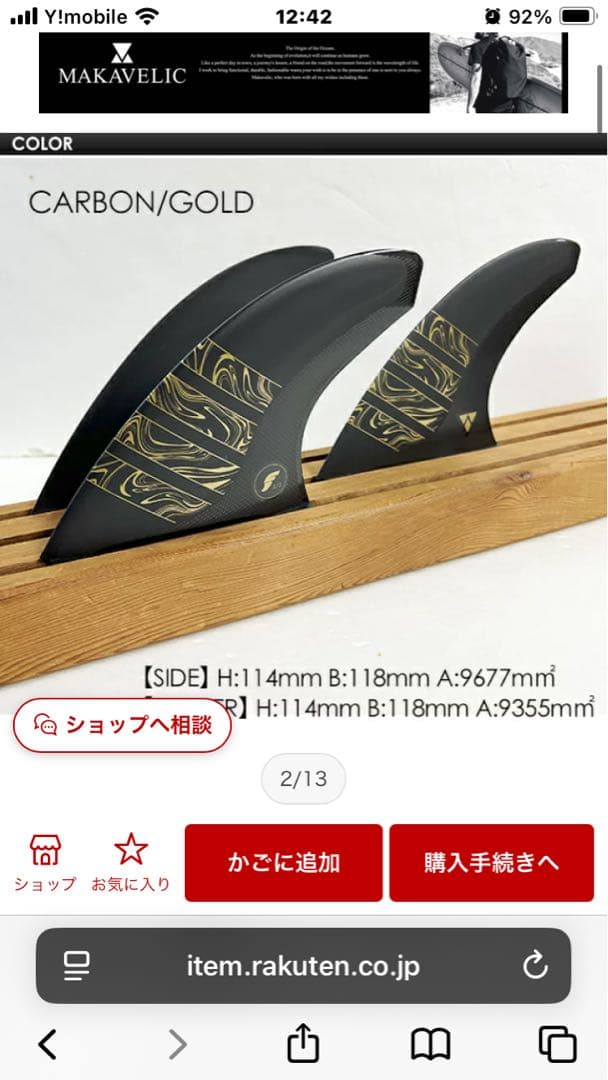The height and width of the screenshot is (1080, 608).
Task: Tap ショップへ相談 chat button
Action: point(122,725)
